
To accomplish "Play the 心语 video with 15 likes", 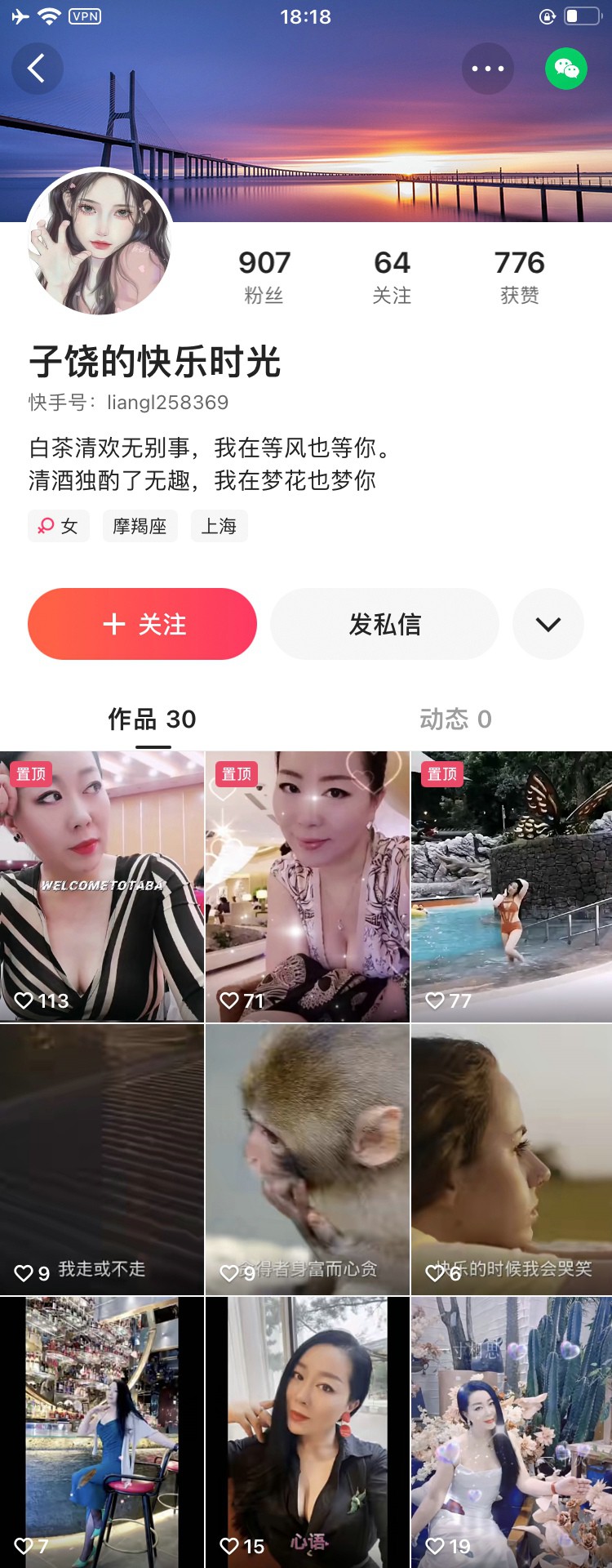I will (x=308, y=1432).
